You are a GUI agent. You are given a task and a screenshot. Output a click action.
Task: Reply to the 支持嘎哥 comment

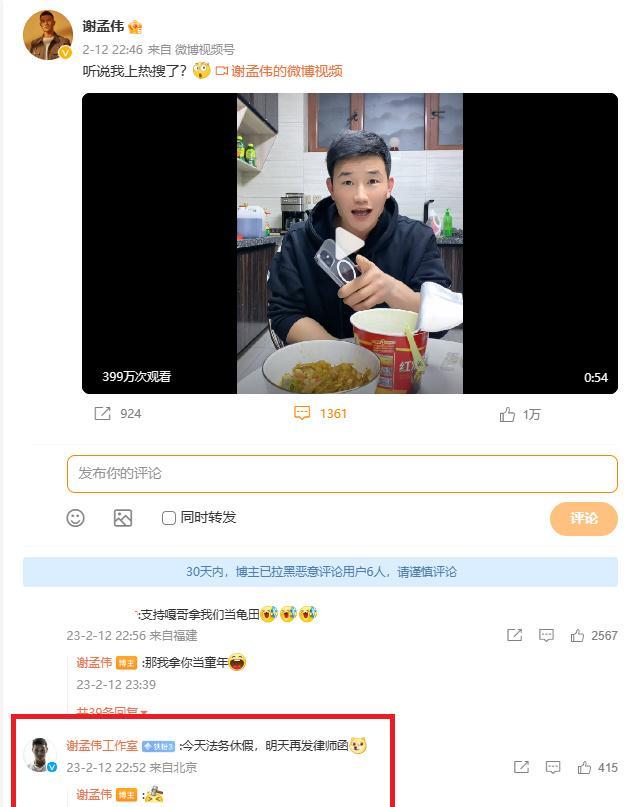tap(546, 635)
